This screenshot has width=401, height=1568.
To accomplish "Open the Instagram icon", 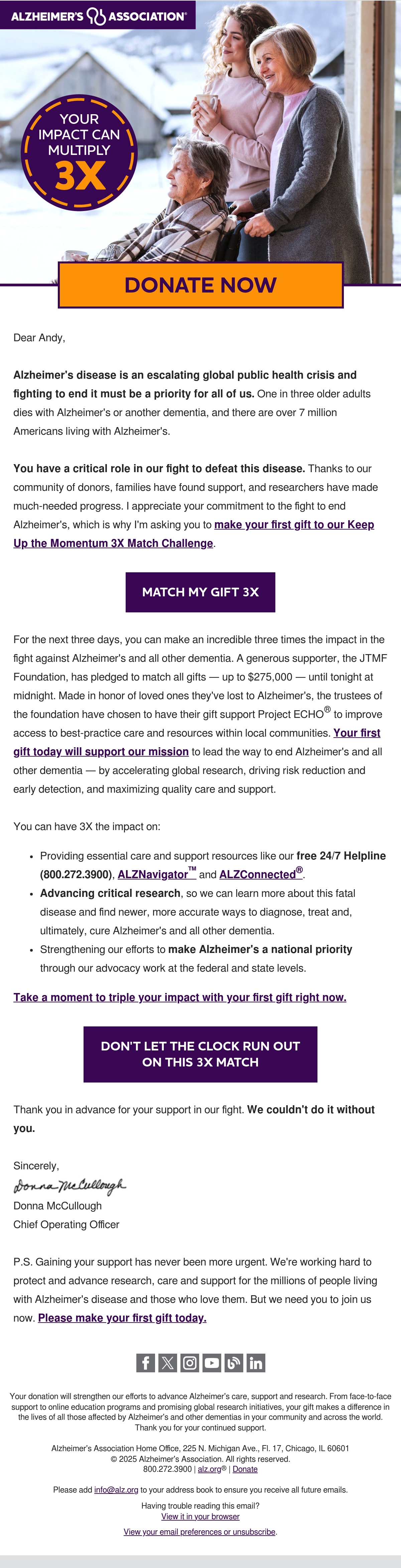I will pyautogui.click(x=189, y=1363).
